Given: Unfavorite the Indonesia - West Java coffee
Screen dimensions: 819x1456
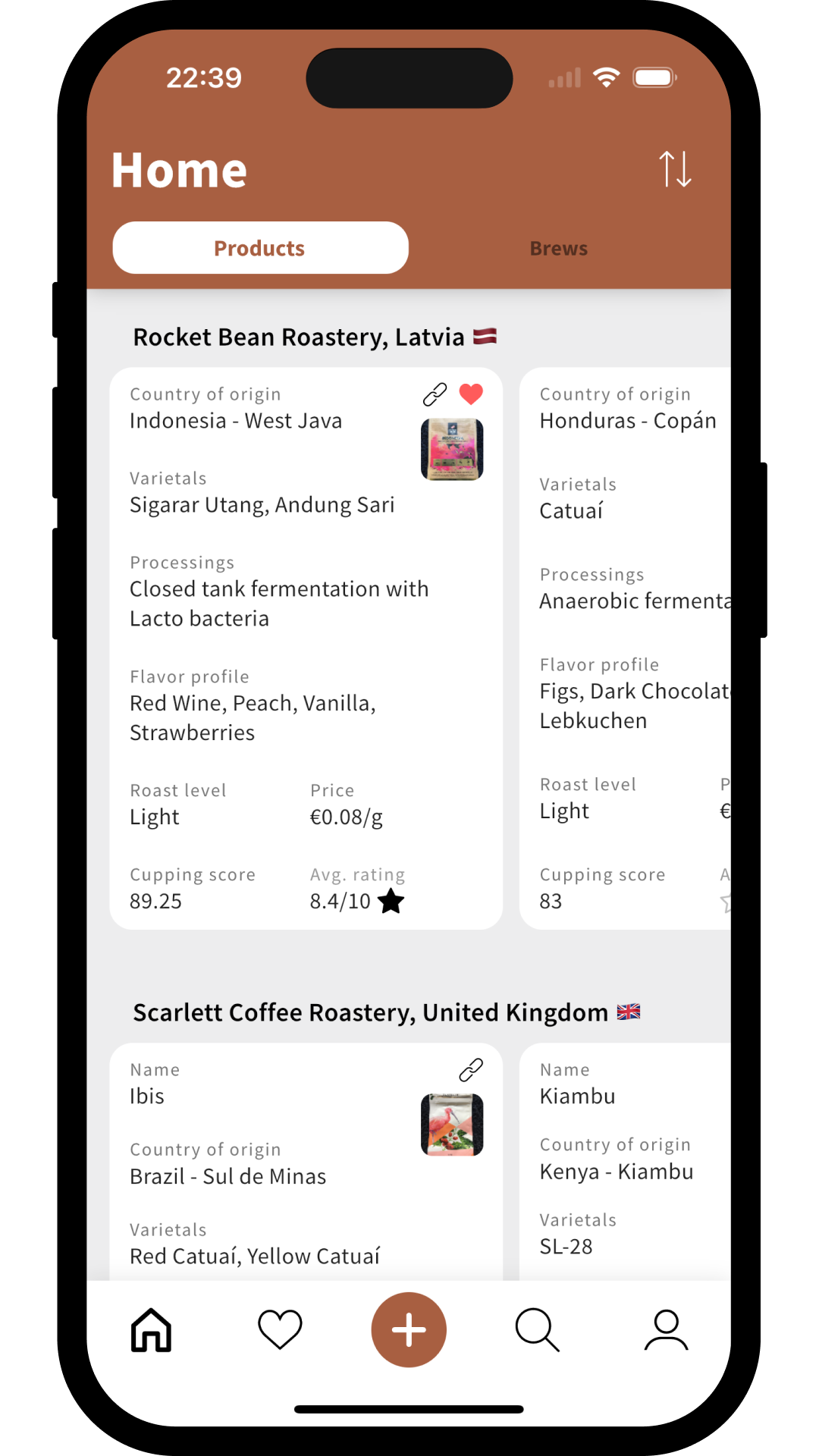Looking at the screenshot, I should (x=471, y=394).
